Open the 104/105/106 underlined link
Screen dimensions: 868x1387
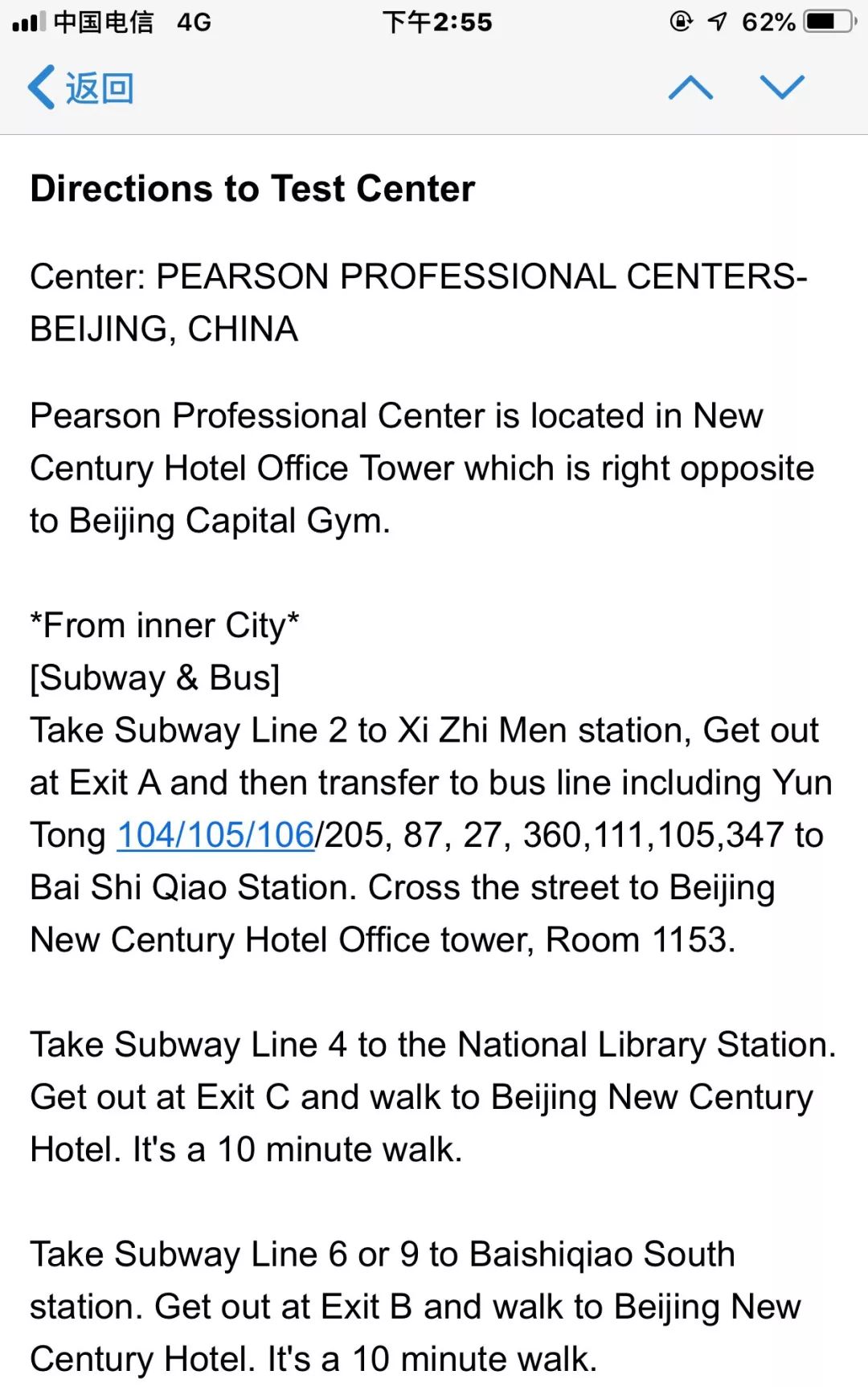tap(215, 835)
